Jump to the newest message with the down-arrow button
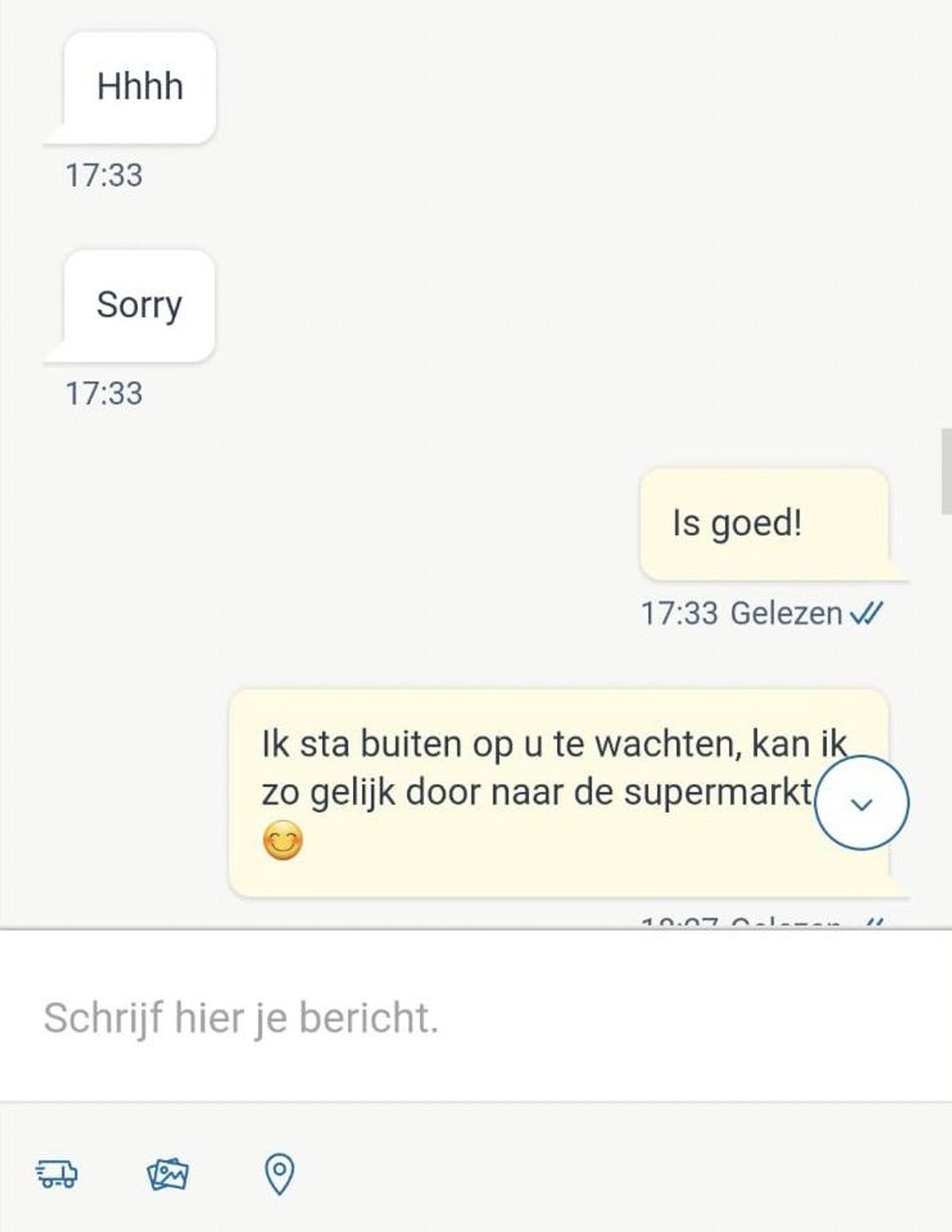Viewport: 952px width, 1232px height. click(862, 803)
